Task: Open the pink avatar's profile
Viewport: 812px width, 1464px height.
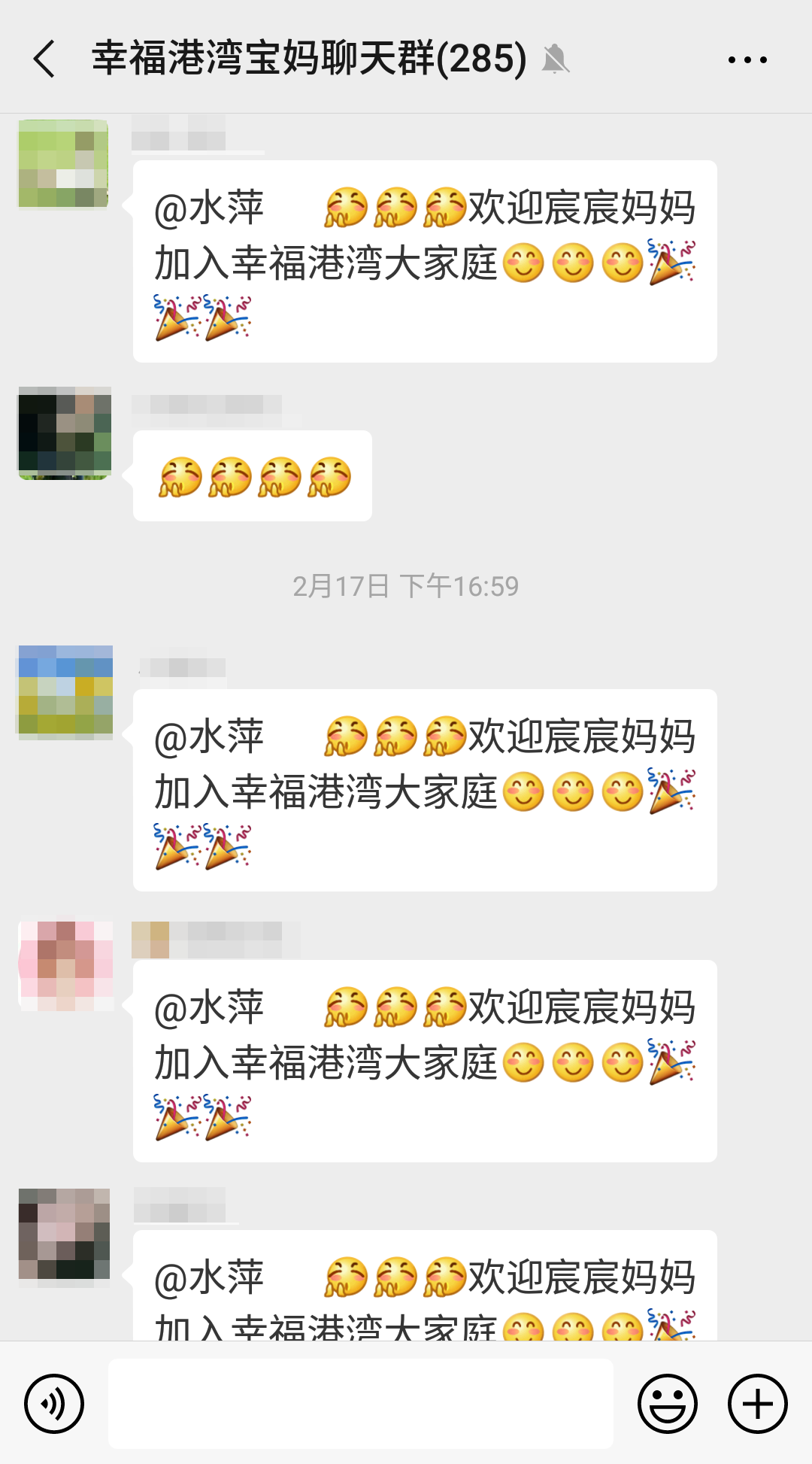Action: coord(66,965)
